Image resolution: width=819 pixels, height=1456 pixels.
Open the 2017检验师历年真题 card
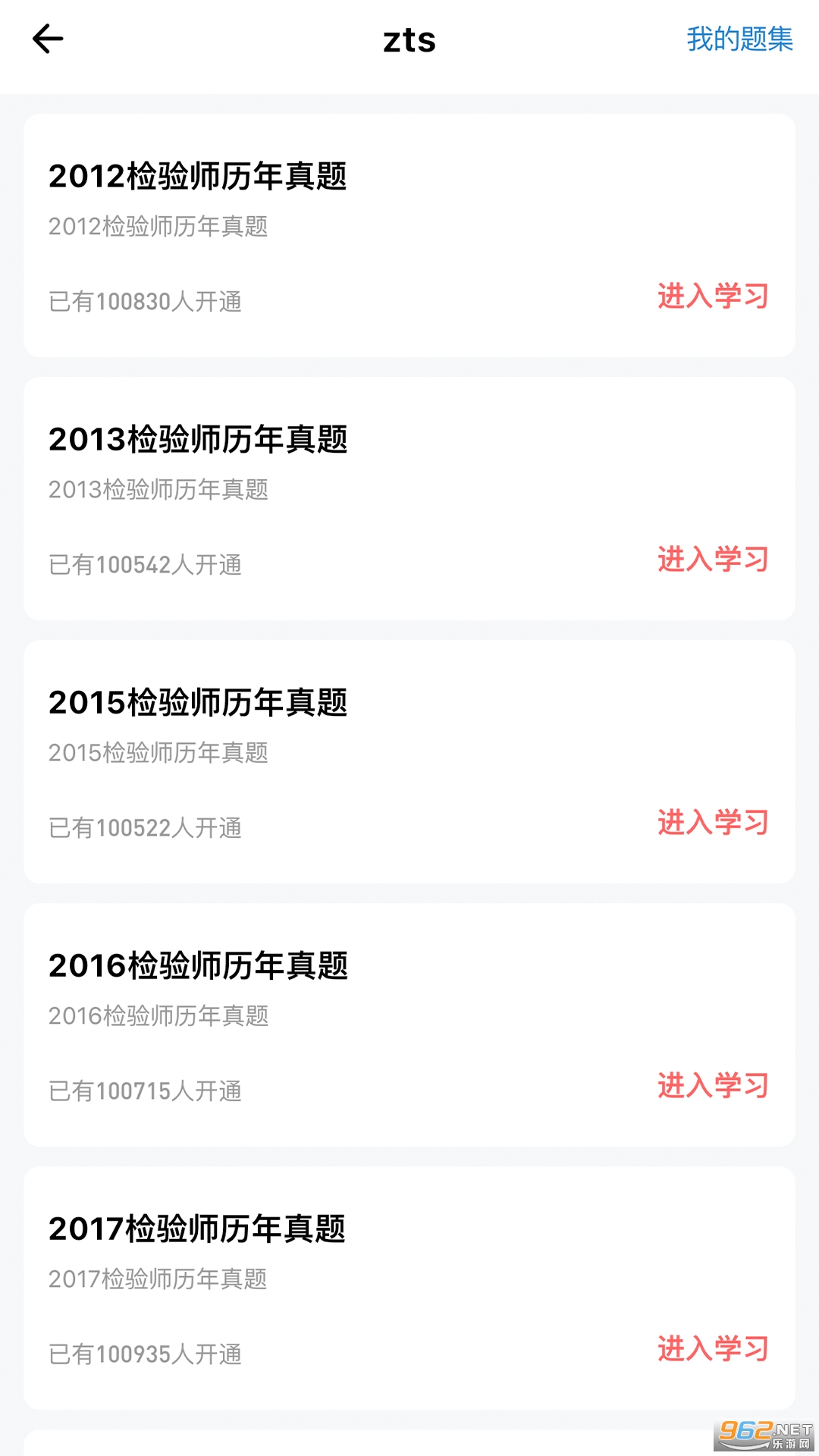click(x=197, y=1229)
